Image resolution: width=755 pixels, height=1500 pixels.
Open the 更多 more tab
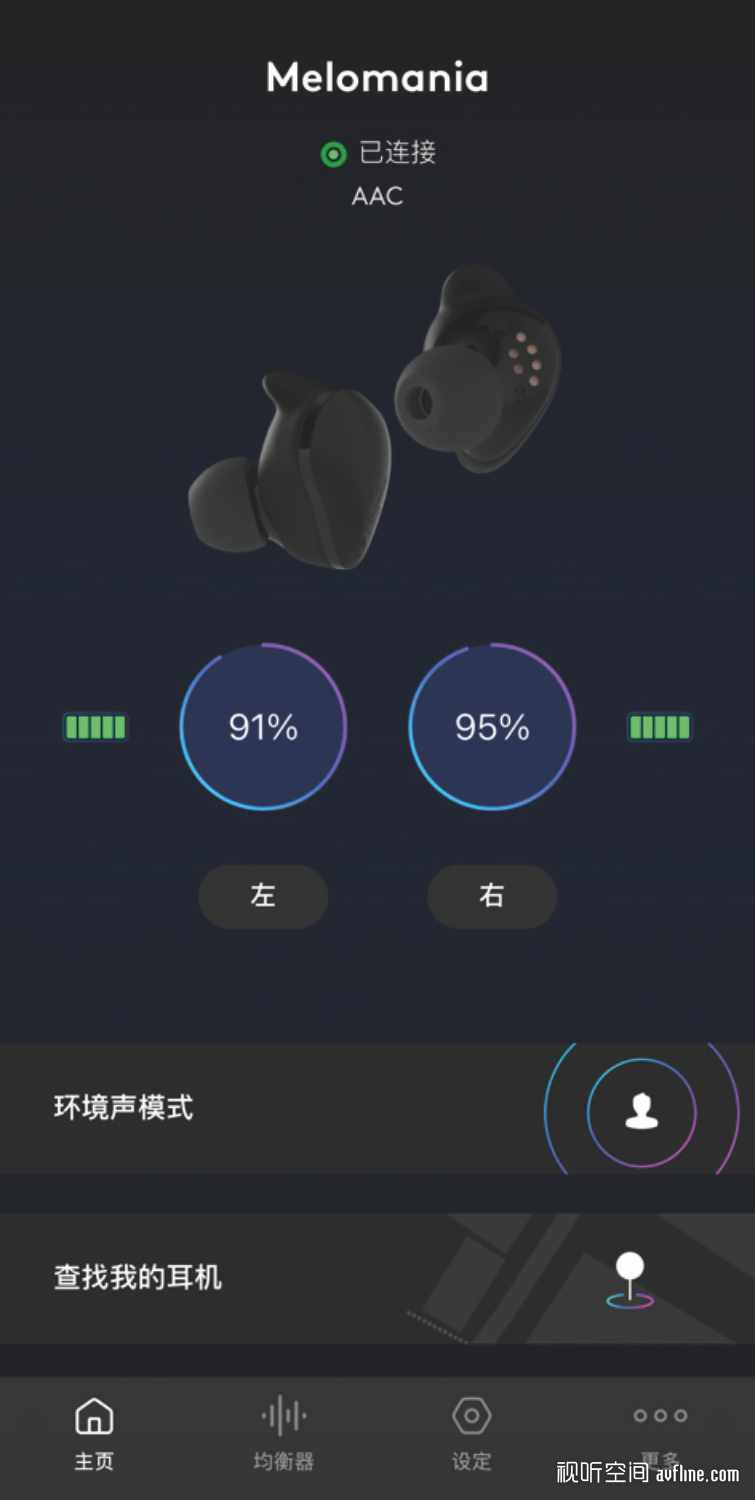click(x=660, y=1435)
